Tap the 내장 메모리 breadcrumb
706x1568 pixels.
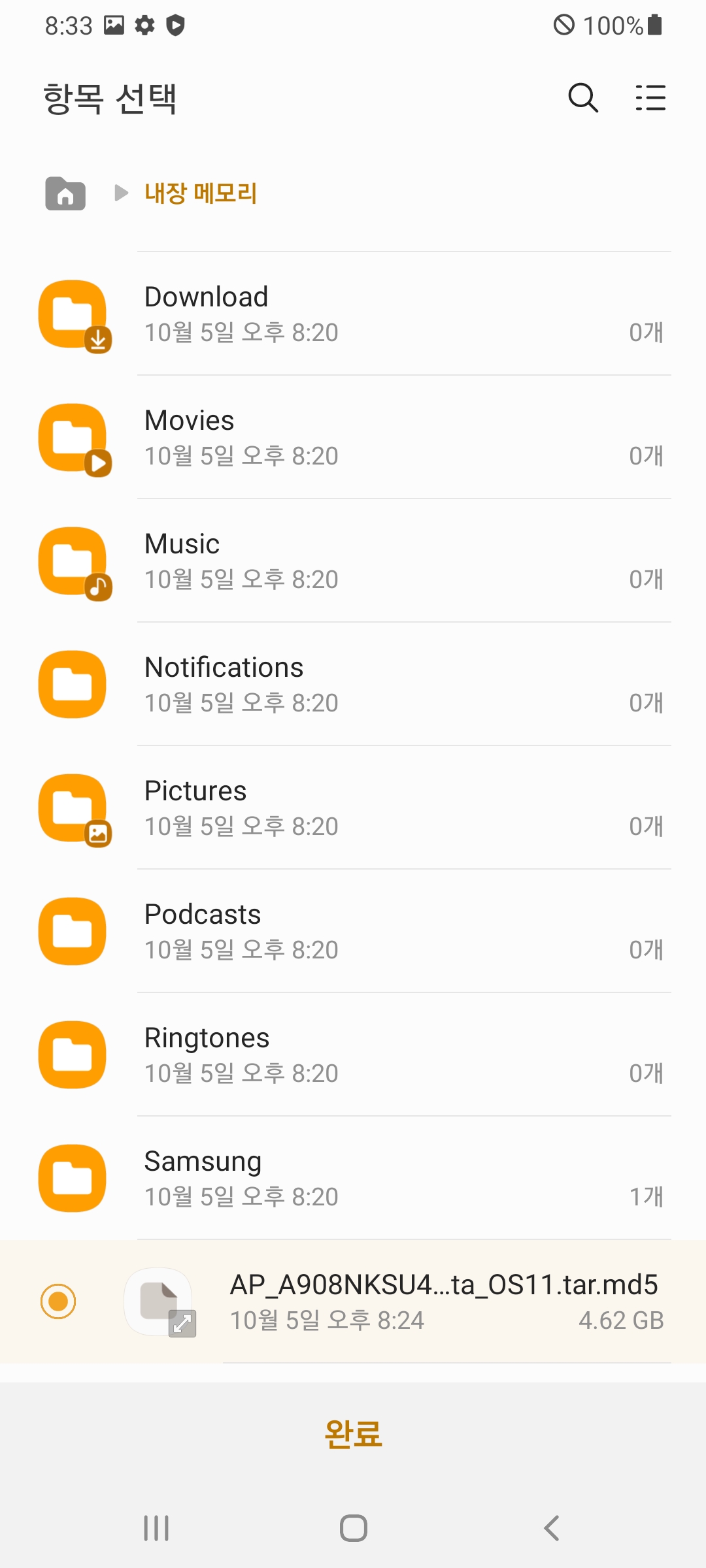click(x=201, y=193)
